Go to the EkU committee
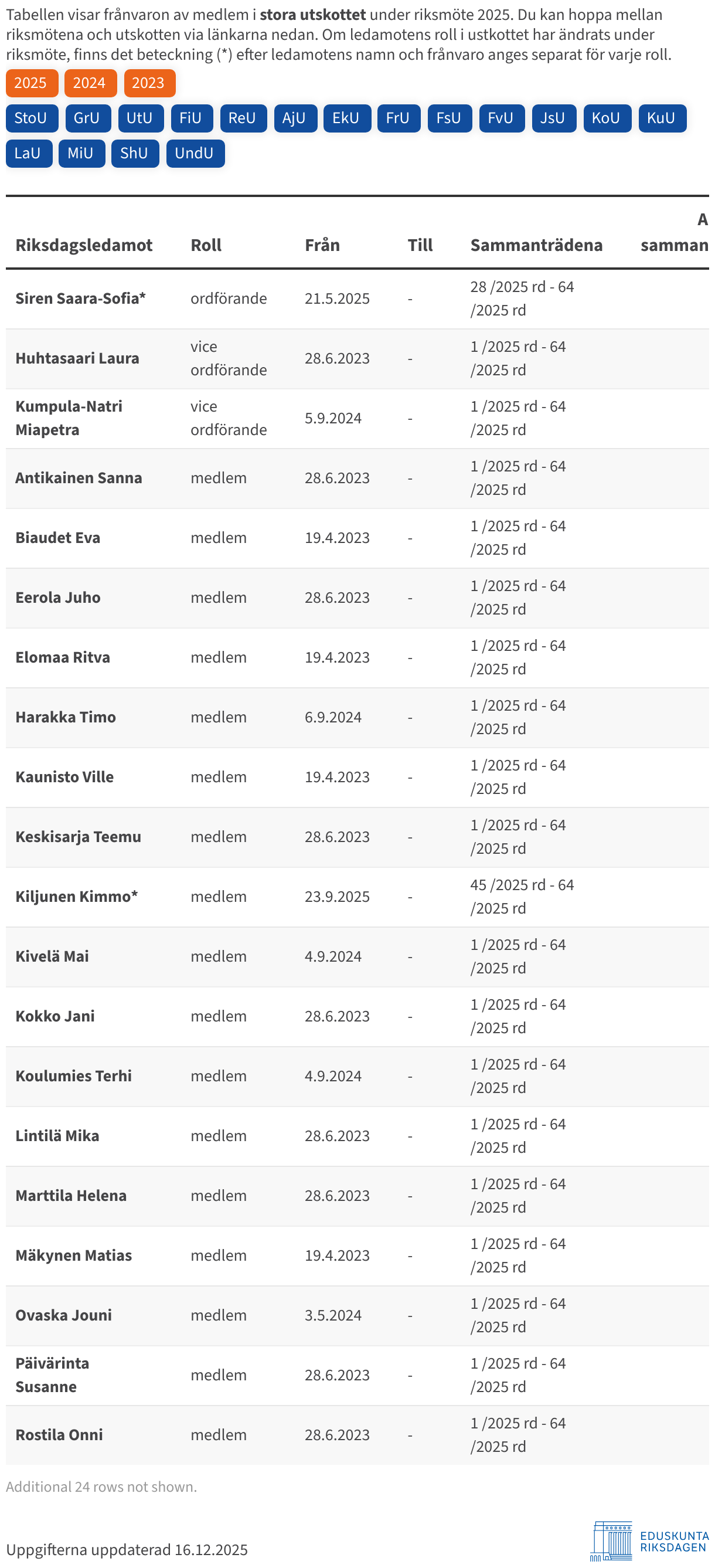 (x=347, y=118)
